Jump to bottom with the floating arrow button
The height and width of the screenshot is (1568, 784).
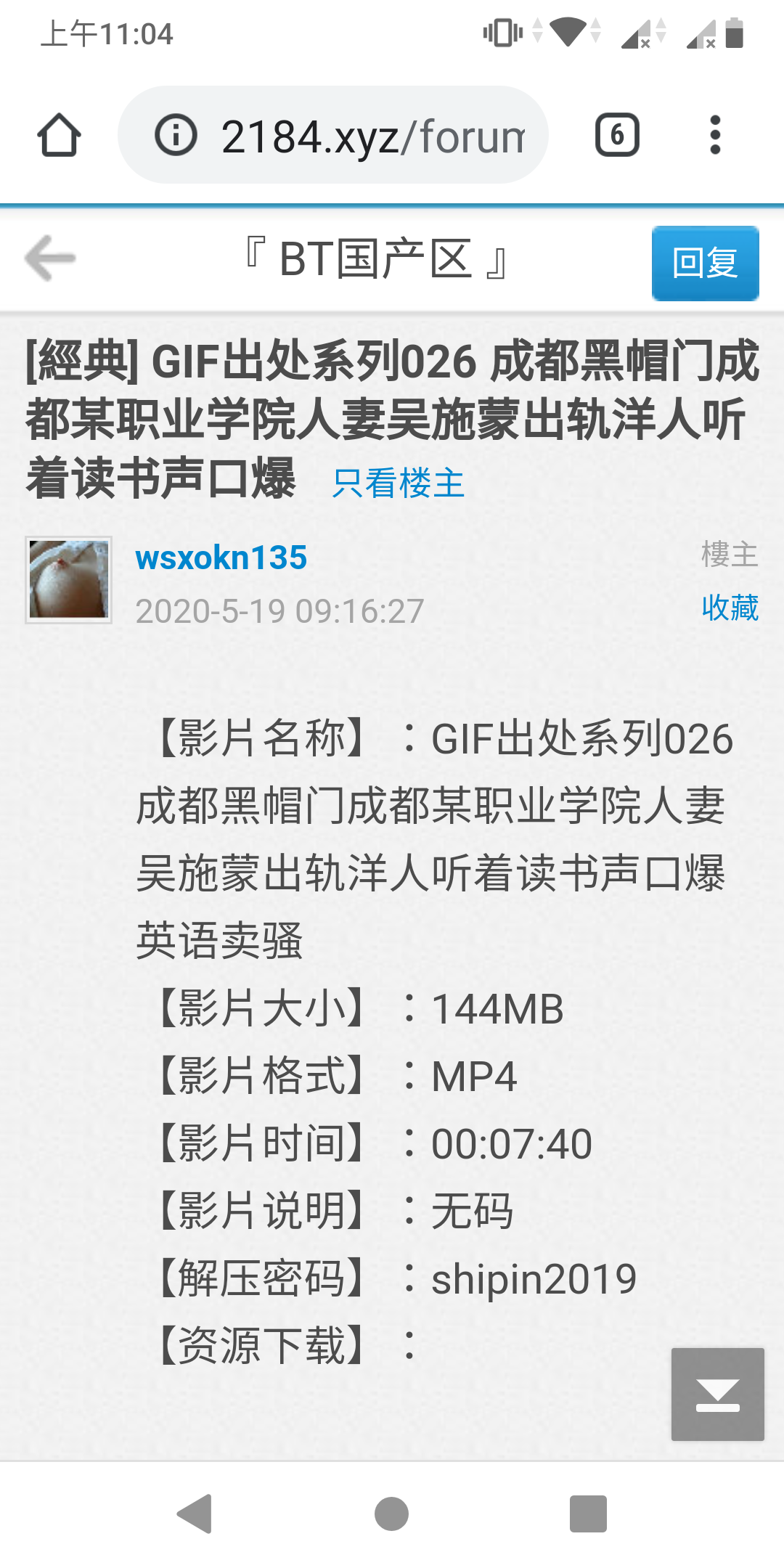coord(717,1395)
